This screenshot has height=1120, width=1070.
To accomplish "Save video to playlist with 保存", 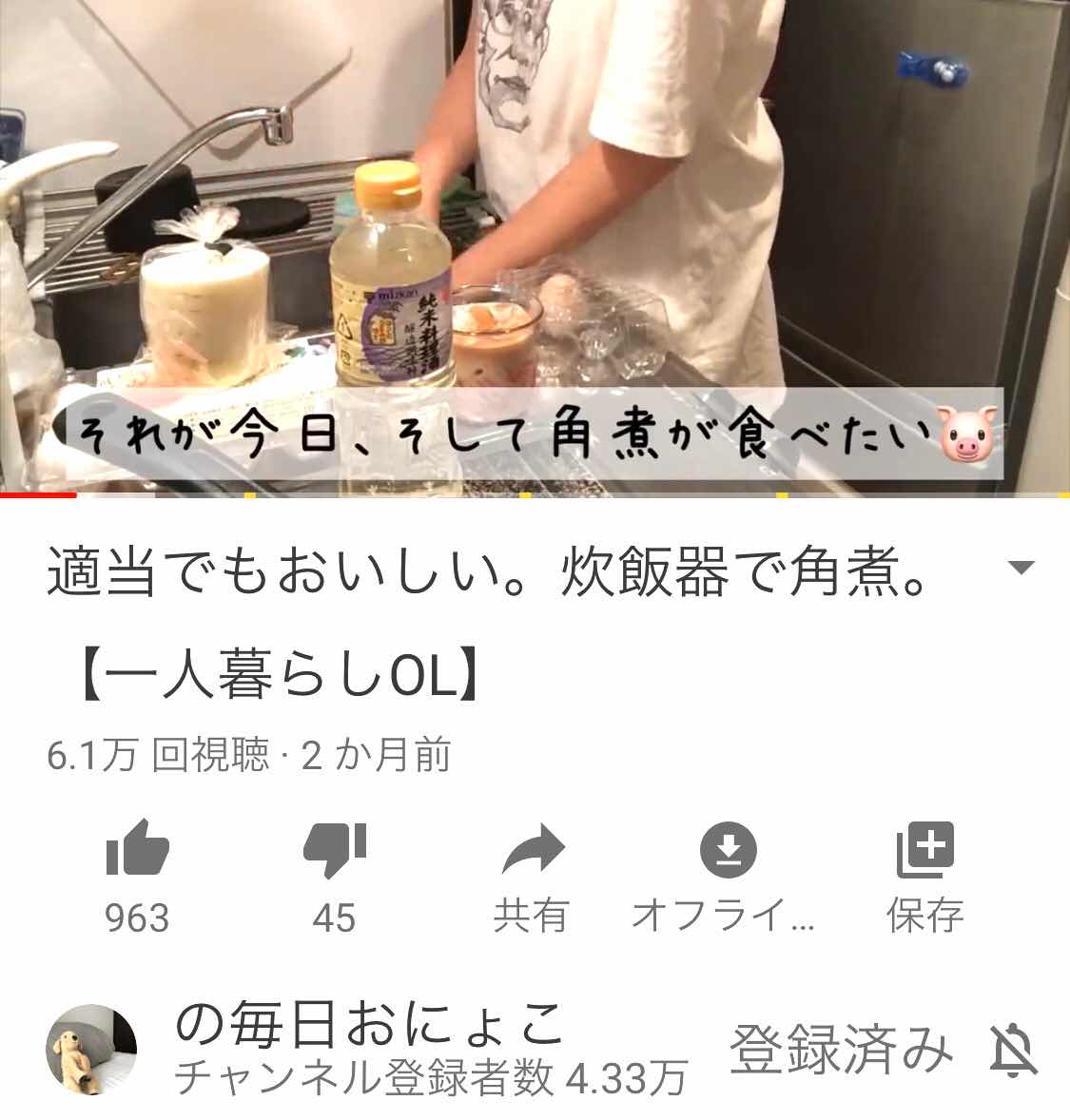I will 924,849.
